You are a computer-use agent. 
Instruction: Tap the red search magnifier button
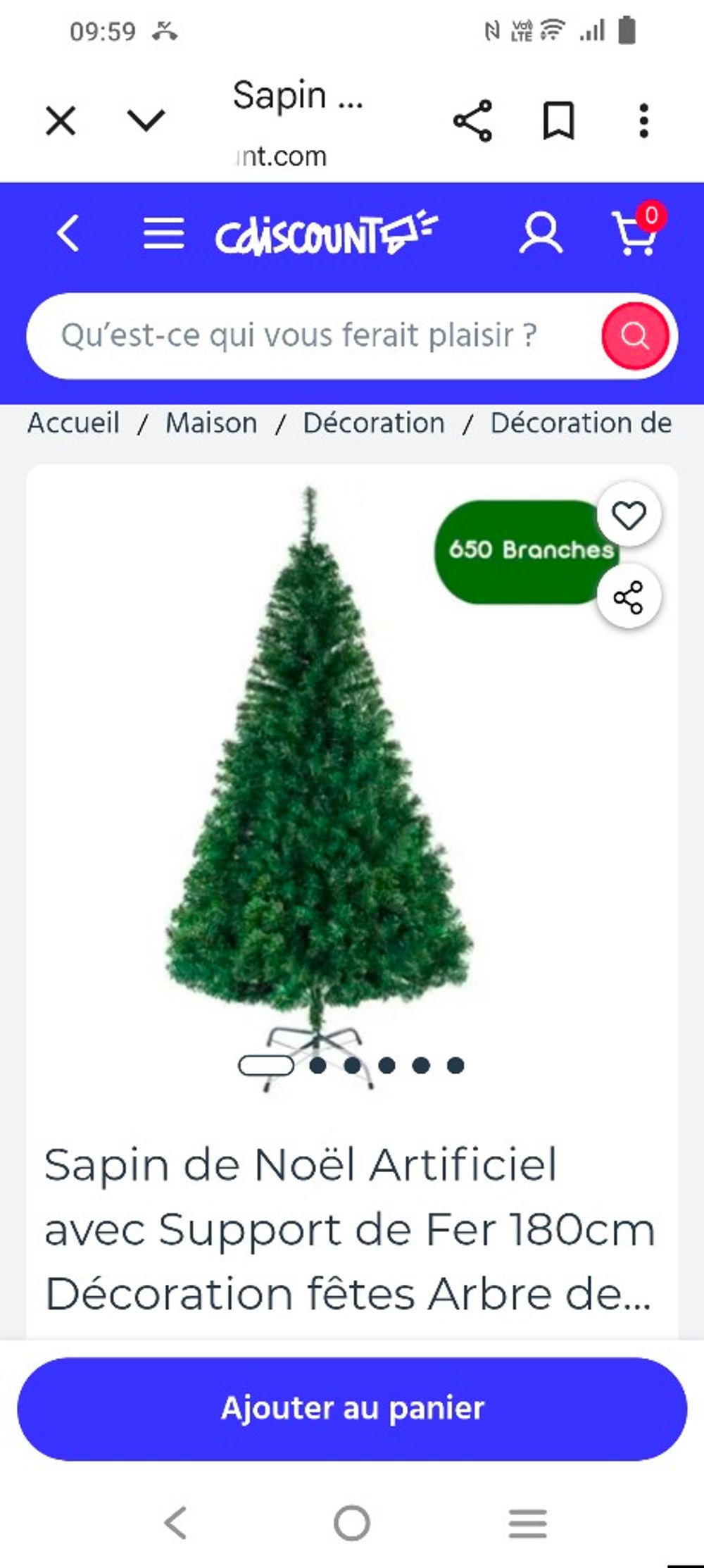pos(635,336)
